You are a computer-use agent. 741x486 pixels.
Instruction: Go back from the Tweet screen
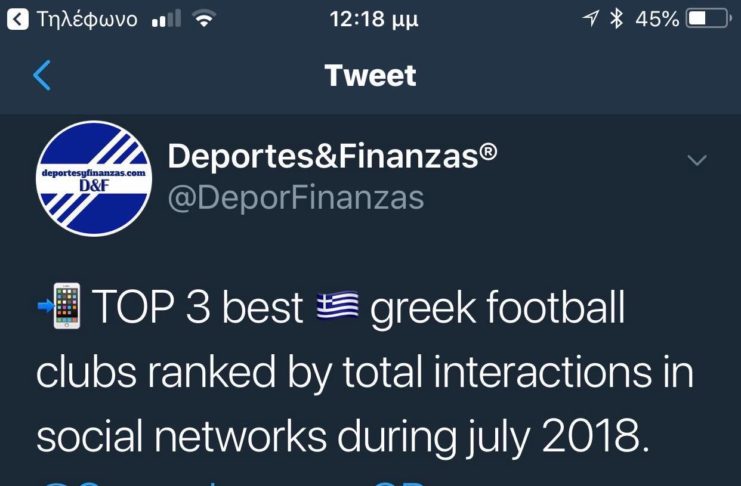41,75
